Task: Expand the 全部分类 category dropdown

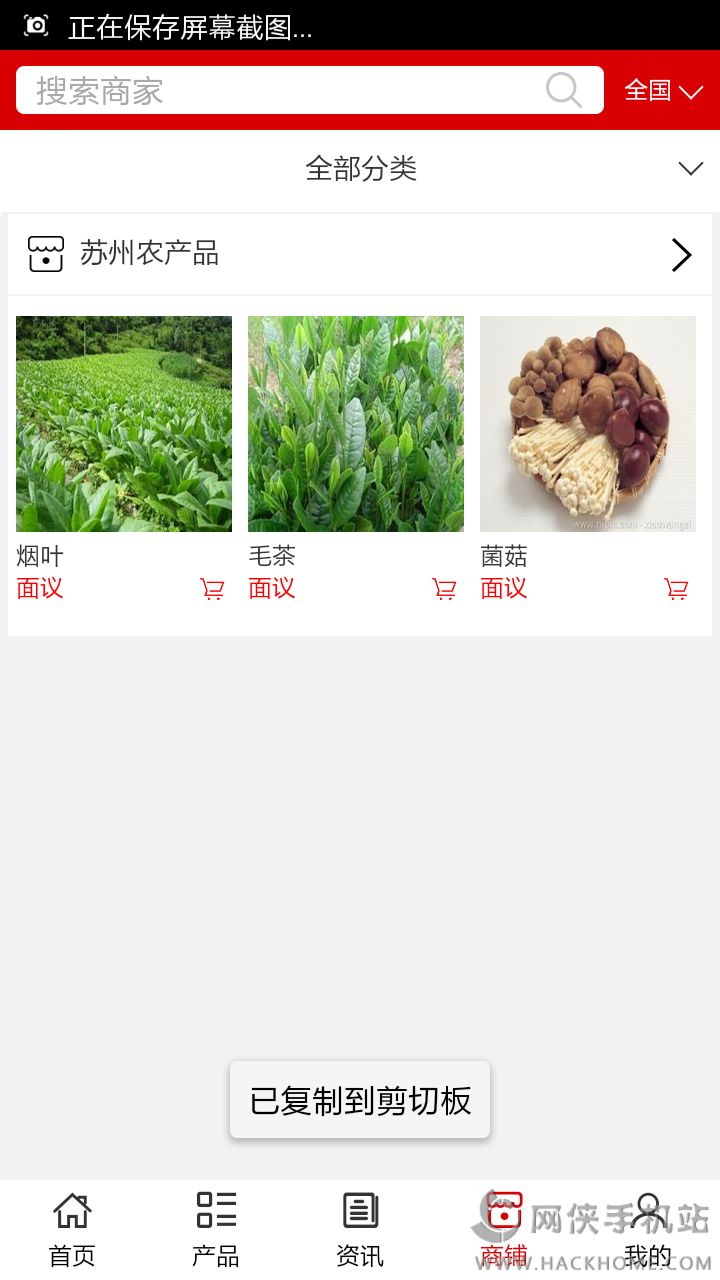Action: tap(360, 169)
